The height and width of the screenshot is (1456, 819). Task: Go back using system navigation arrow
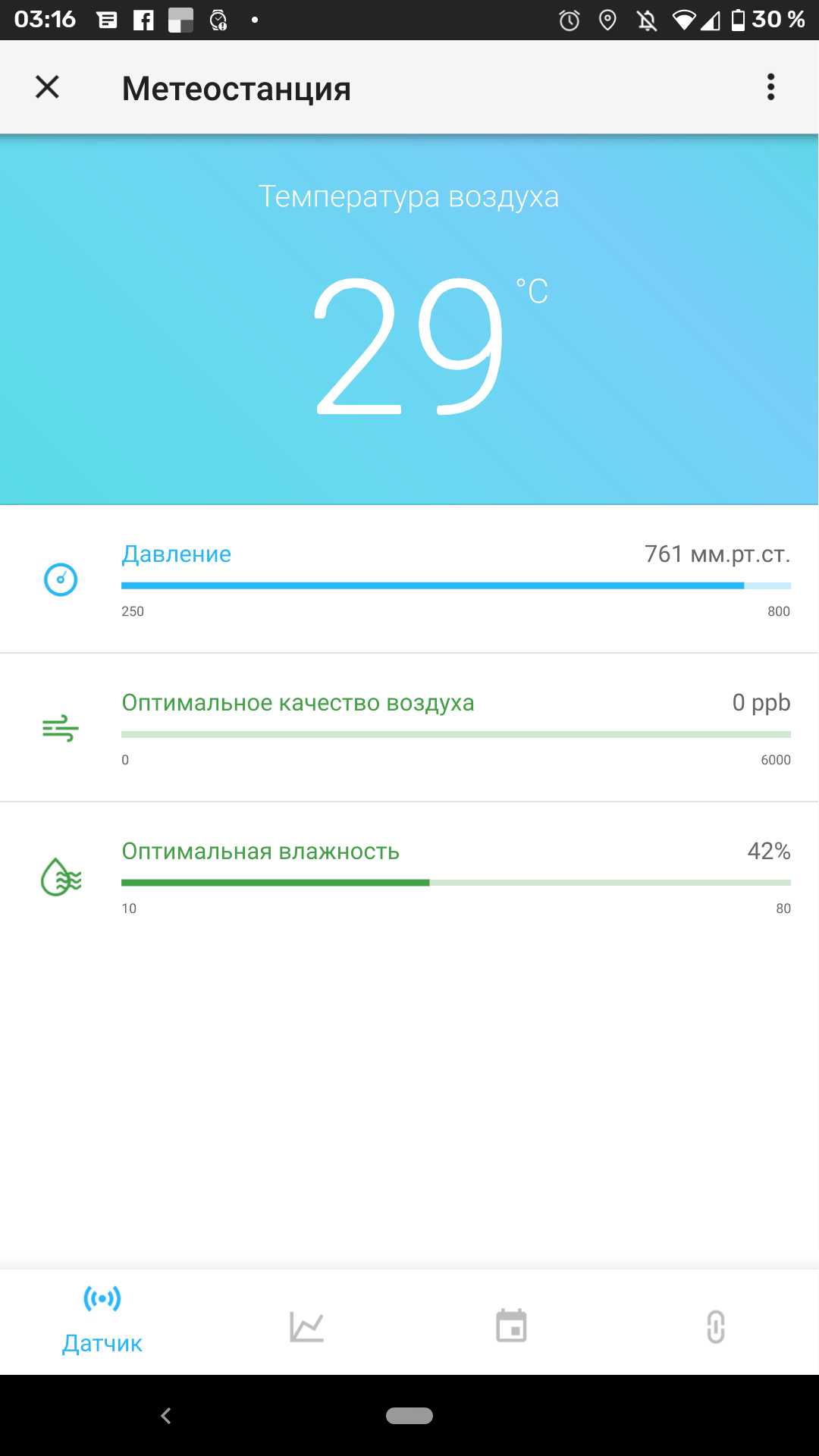(x=166, y=1415)
